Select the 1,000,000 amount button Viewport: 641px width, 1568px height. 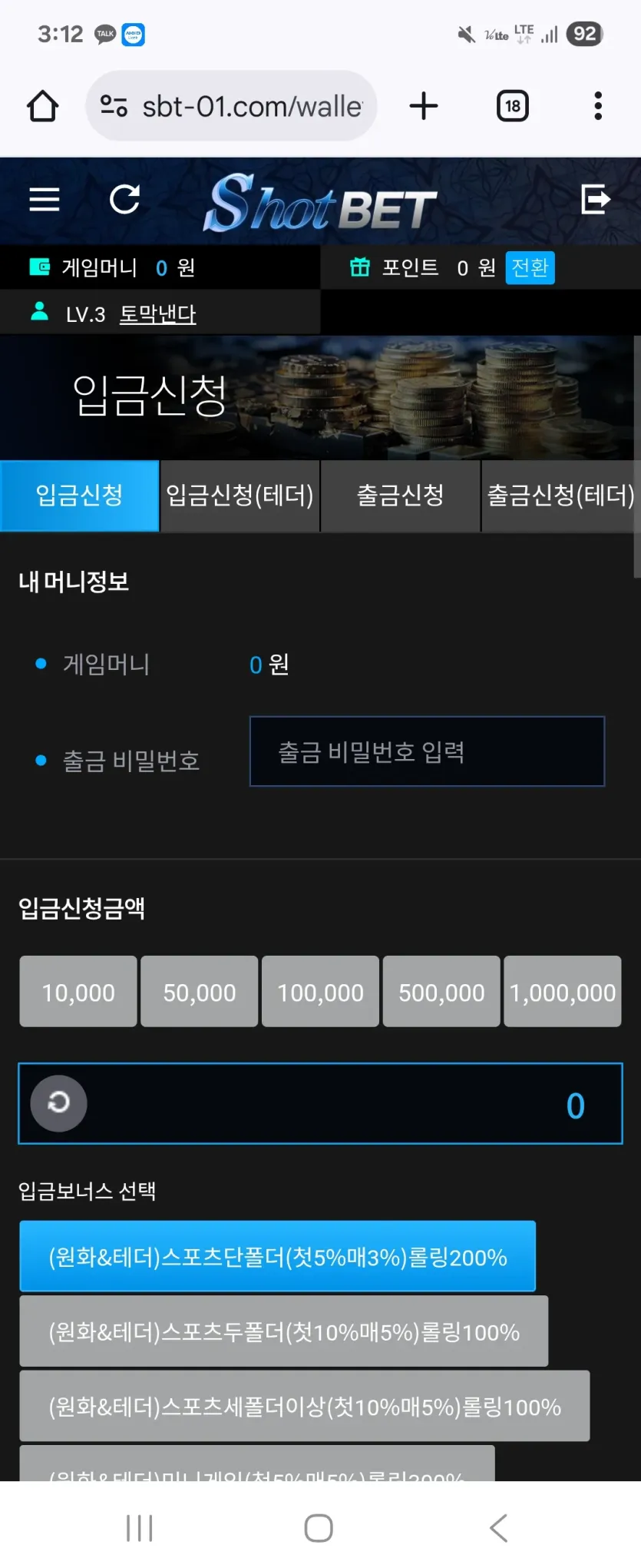coord(563,992)
